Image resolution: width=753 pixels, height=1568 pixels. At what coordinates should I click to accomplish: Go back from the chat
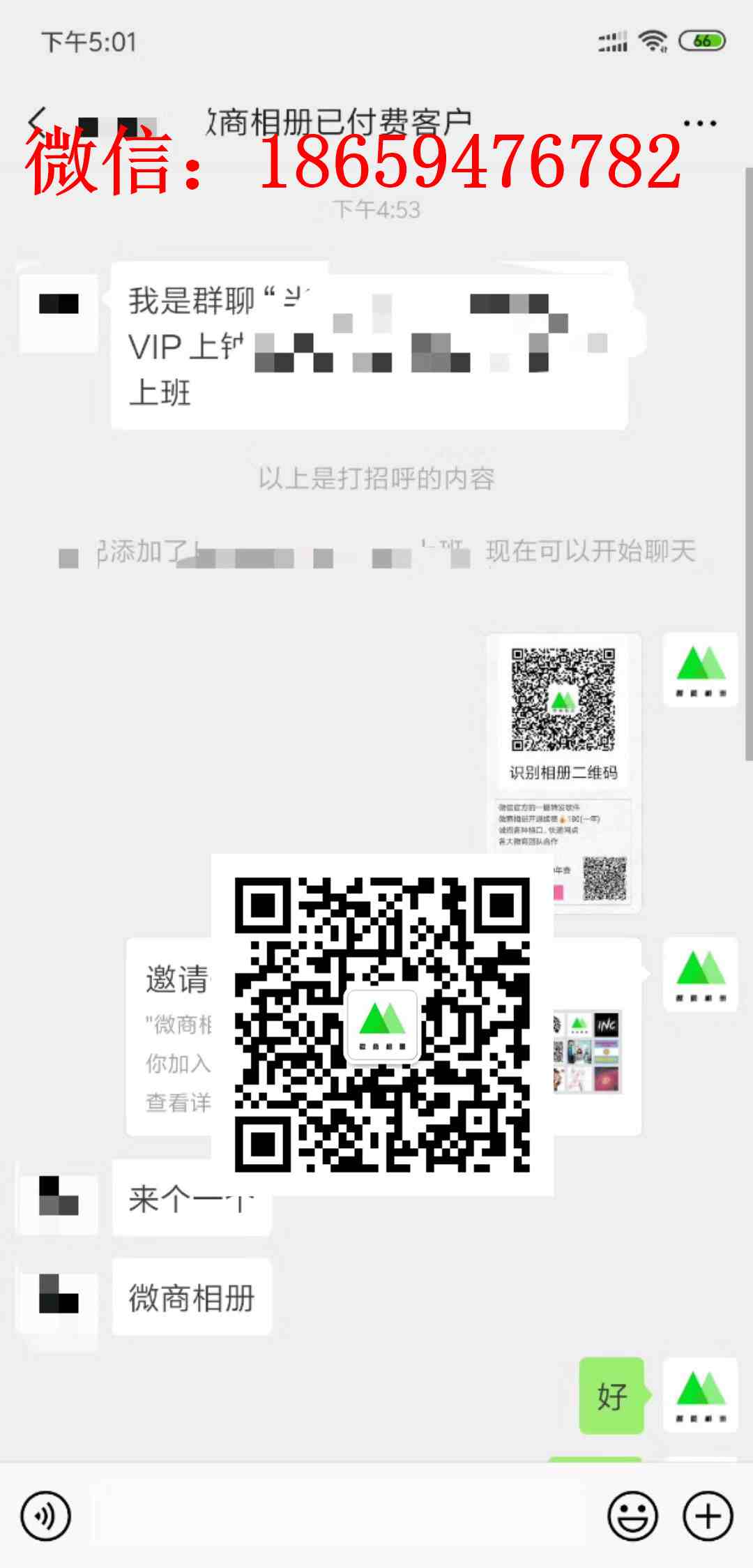pos(38,122)
